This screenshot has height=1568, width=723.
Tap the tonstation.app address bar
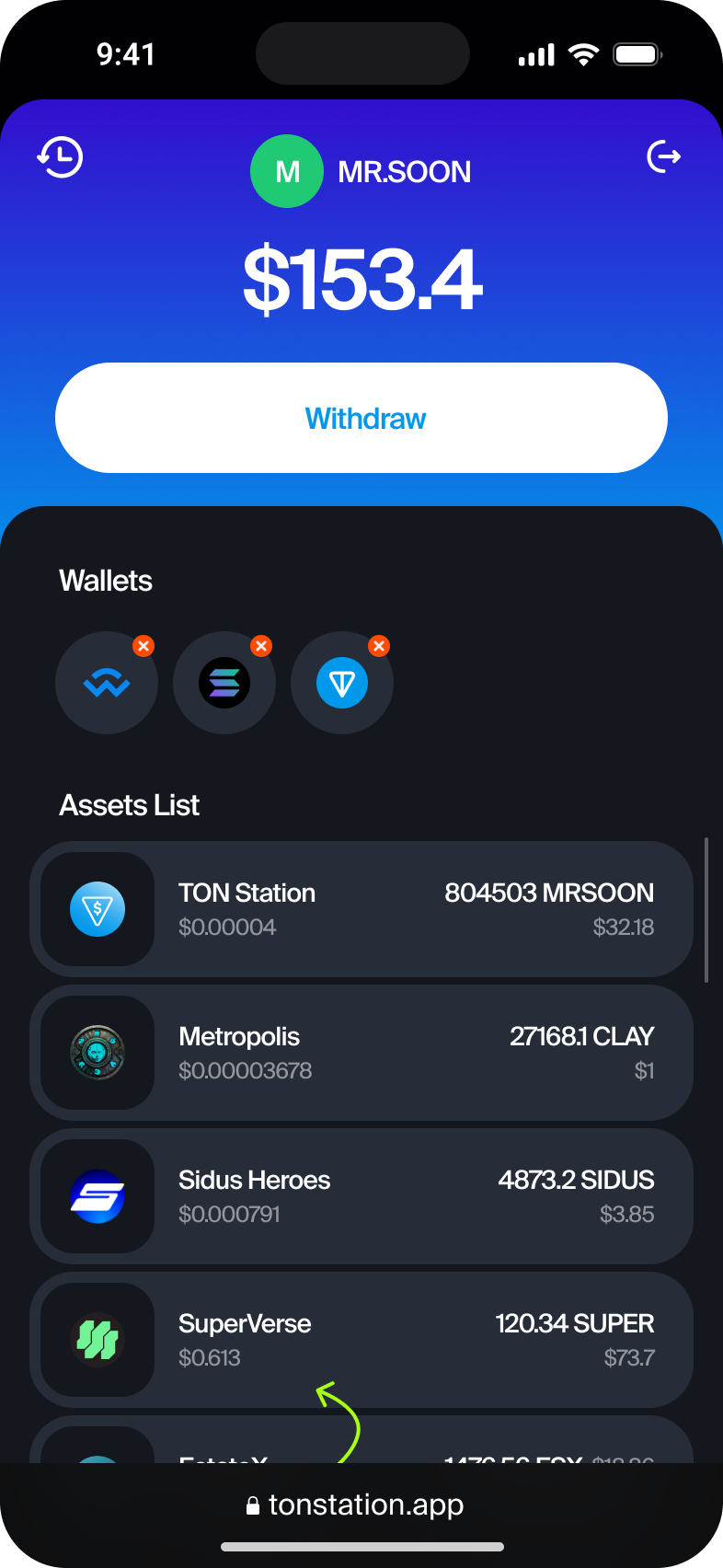click(x=357, y=1505)
